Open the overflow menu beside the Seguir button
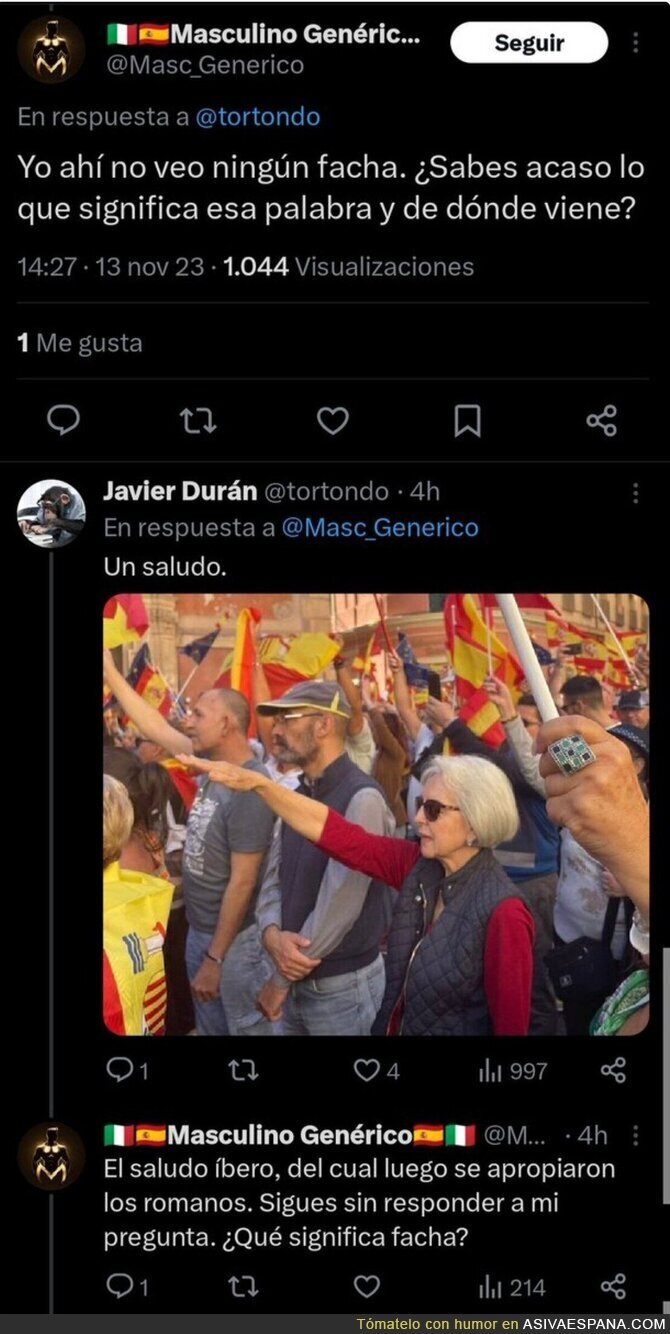 636,43
